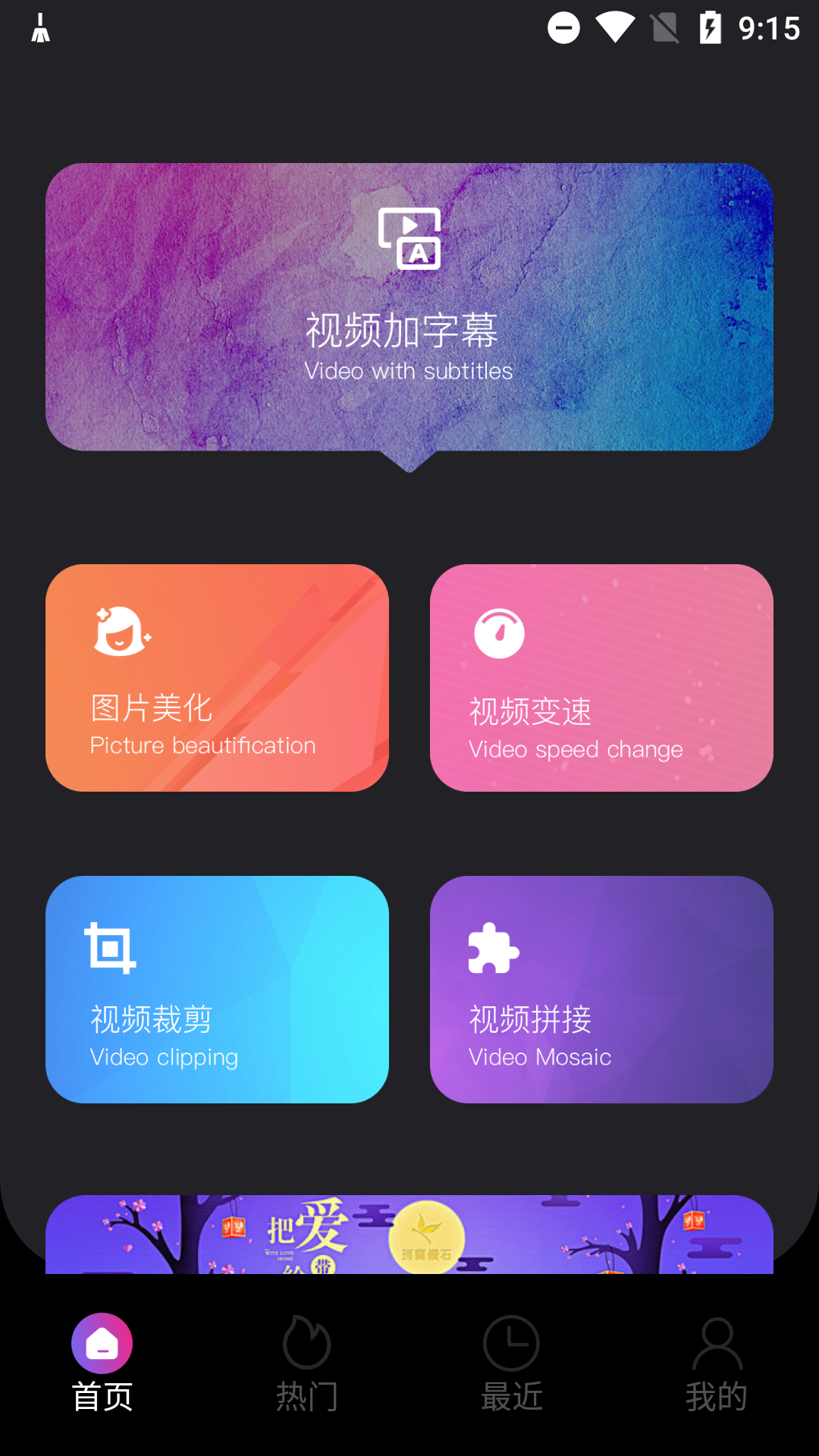
Task: Tap the purple promotional banner
Action: (x=409, y=1235)
